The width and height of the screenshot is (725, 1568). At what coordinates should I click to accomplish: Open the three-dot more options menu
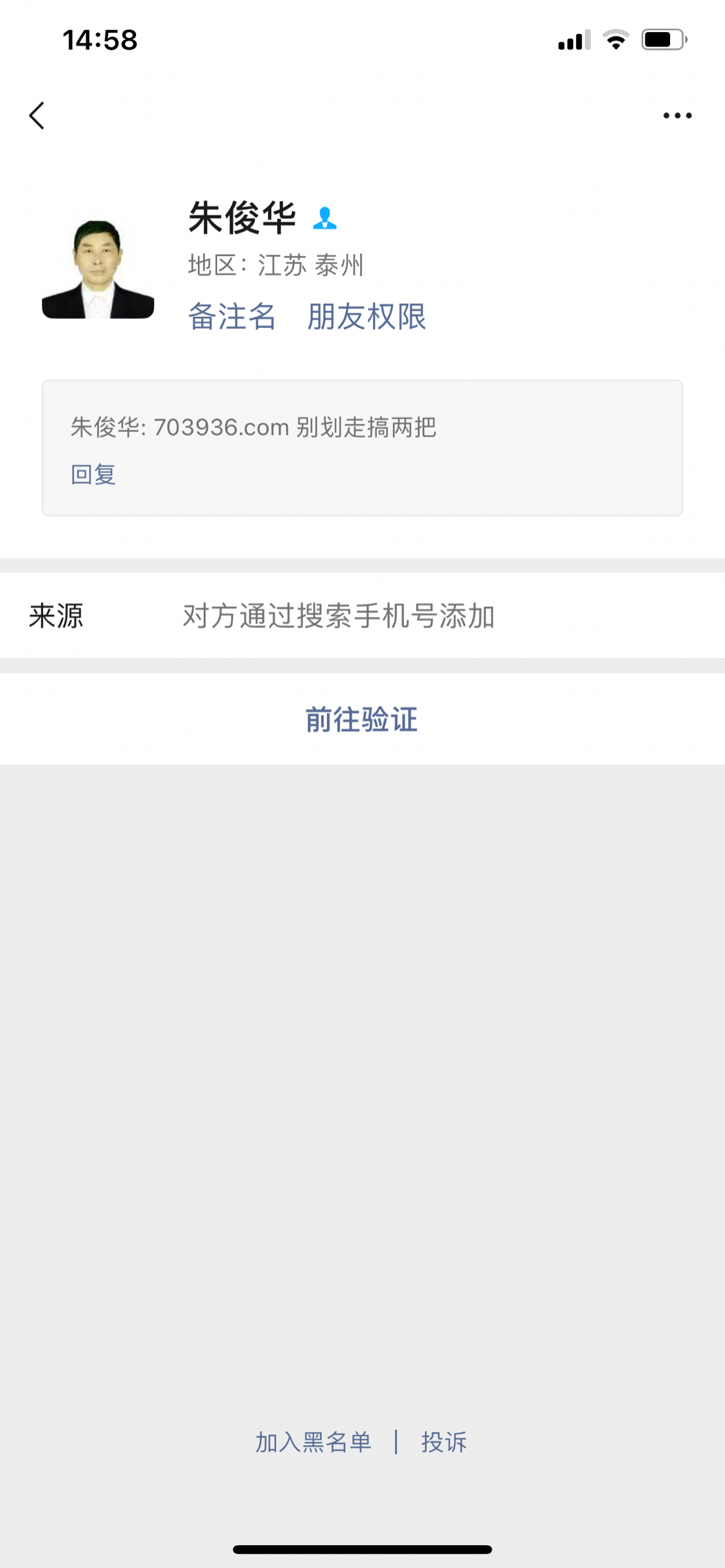pos(677,116)
